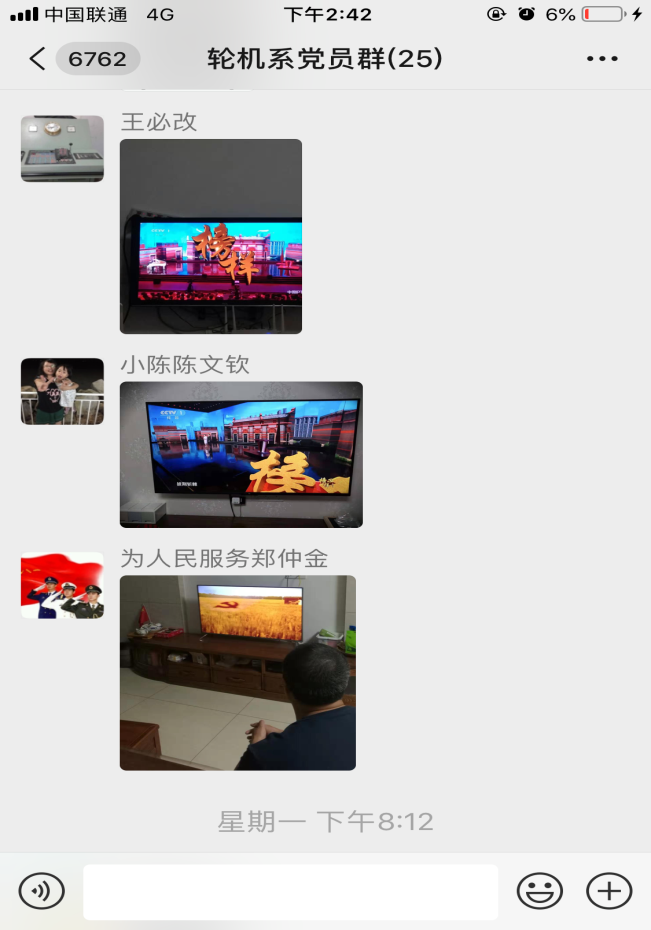Enlarge the photo from 为人民服务郑仲金
651x930 pixels.
(238, 672)
